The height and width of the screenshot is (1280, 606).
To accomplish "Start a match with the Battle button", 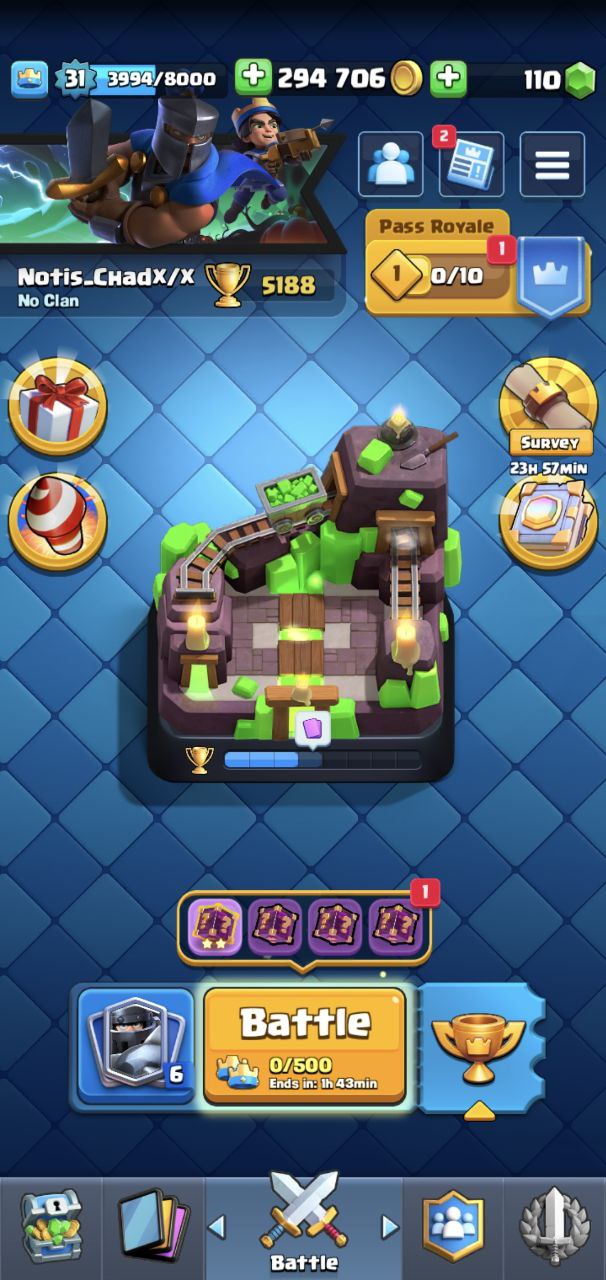I will [x=305, y=1046].
